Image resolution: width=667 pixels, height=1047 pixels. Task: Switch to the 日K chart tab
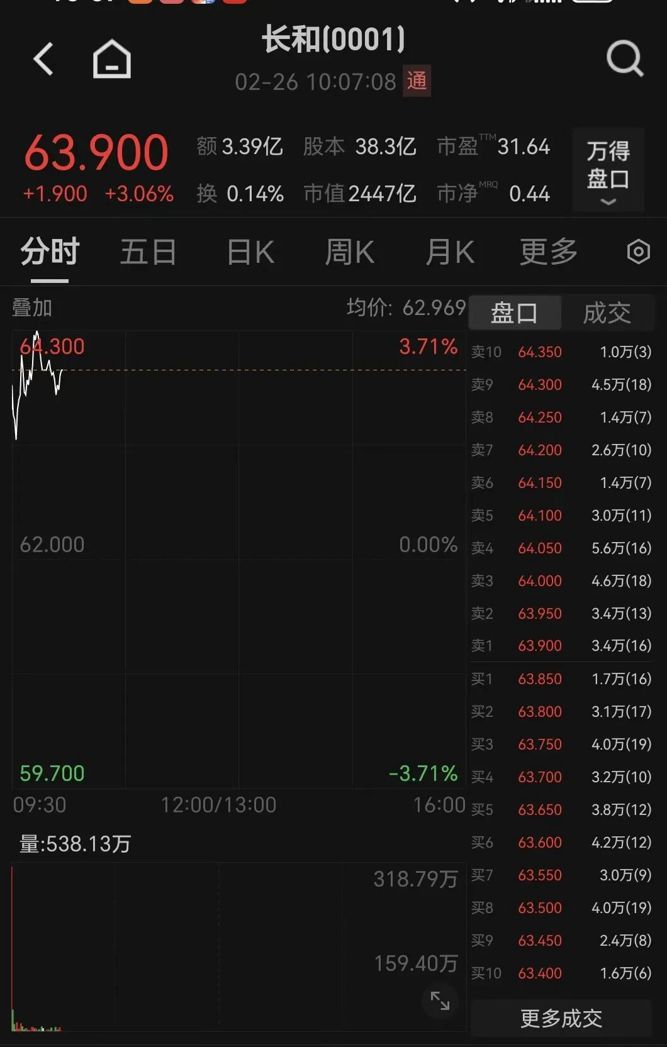[x=250, y=252]
